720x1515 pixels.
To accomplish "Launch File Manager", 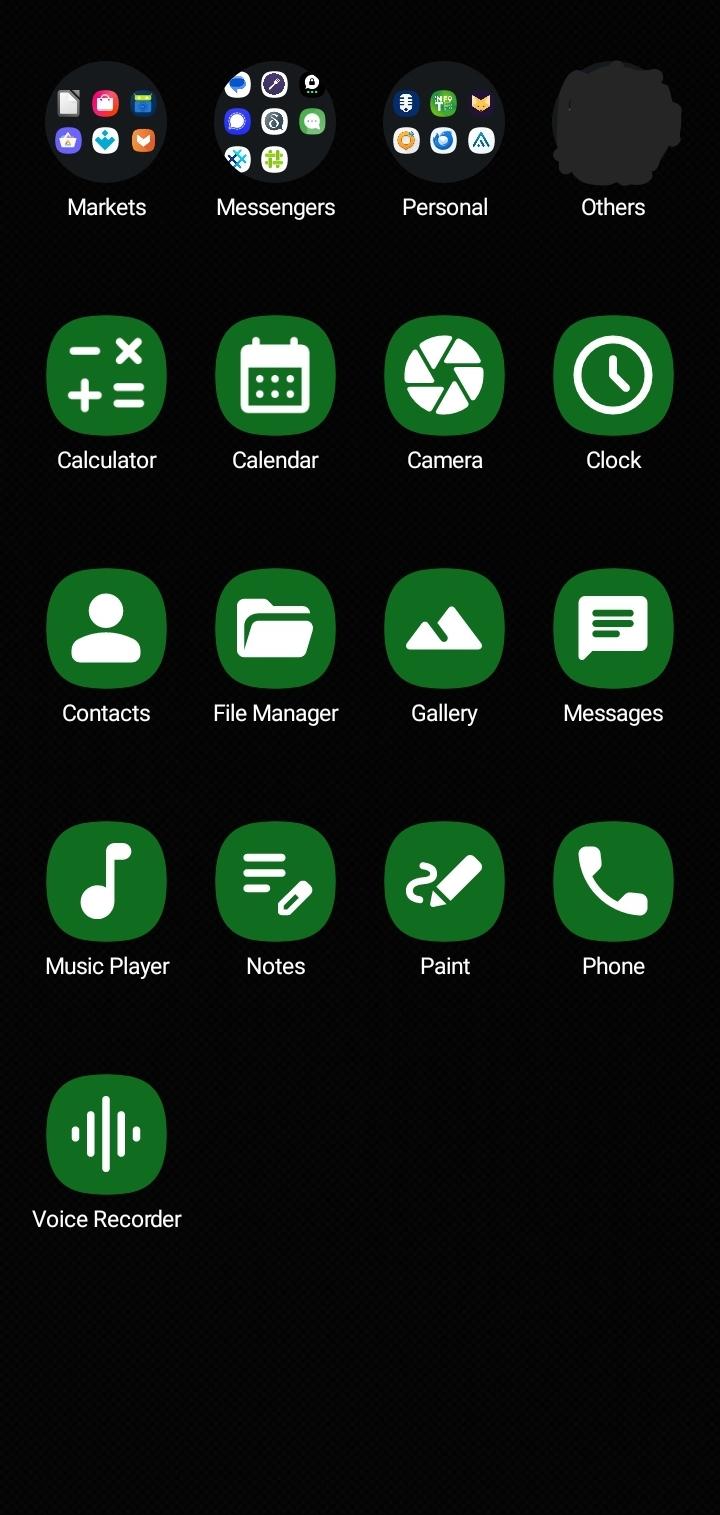I will click(x=275, y=629).
